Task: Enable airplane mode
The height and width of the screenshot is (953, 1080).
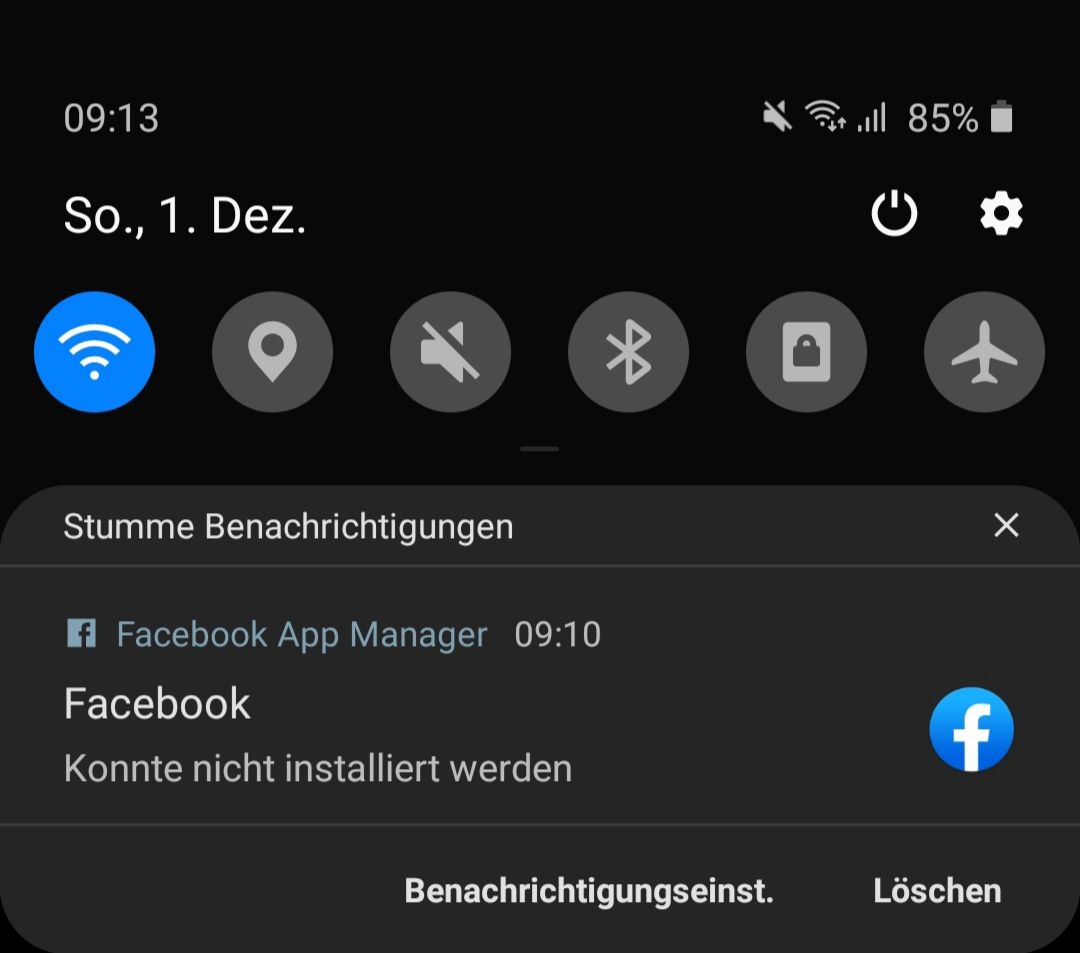Action: [x=984, y=352]
